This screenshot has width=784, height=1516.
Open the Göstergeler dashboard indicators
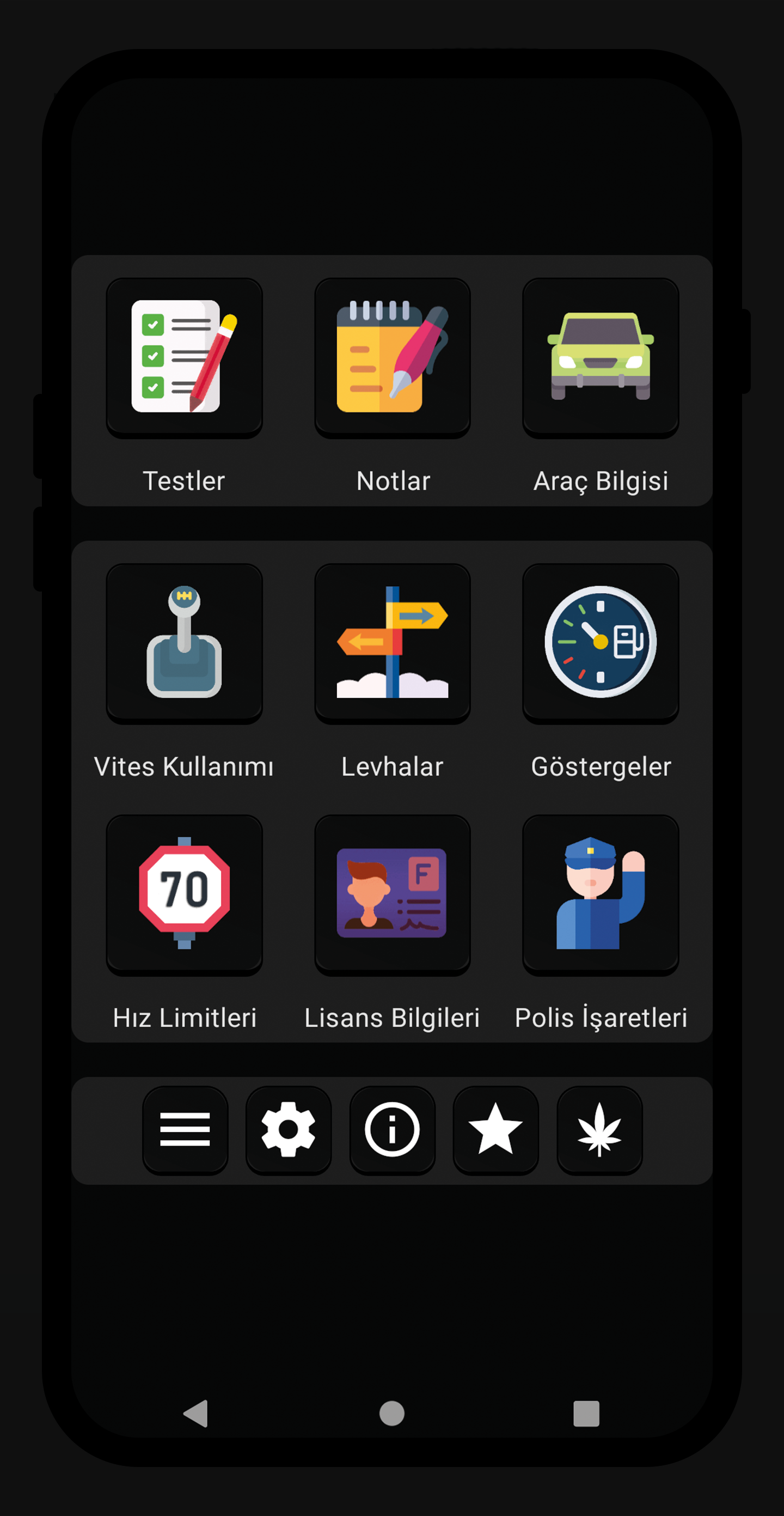tap(601, 642)
